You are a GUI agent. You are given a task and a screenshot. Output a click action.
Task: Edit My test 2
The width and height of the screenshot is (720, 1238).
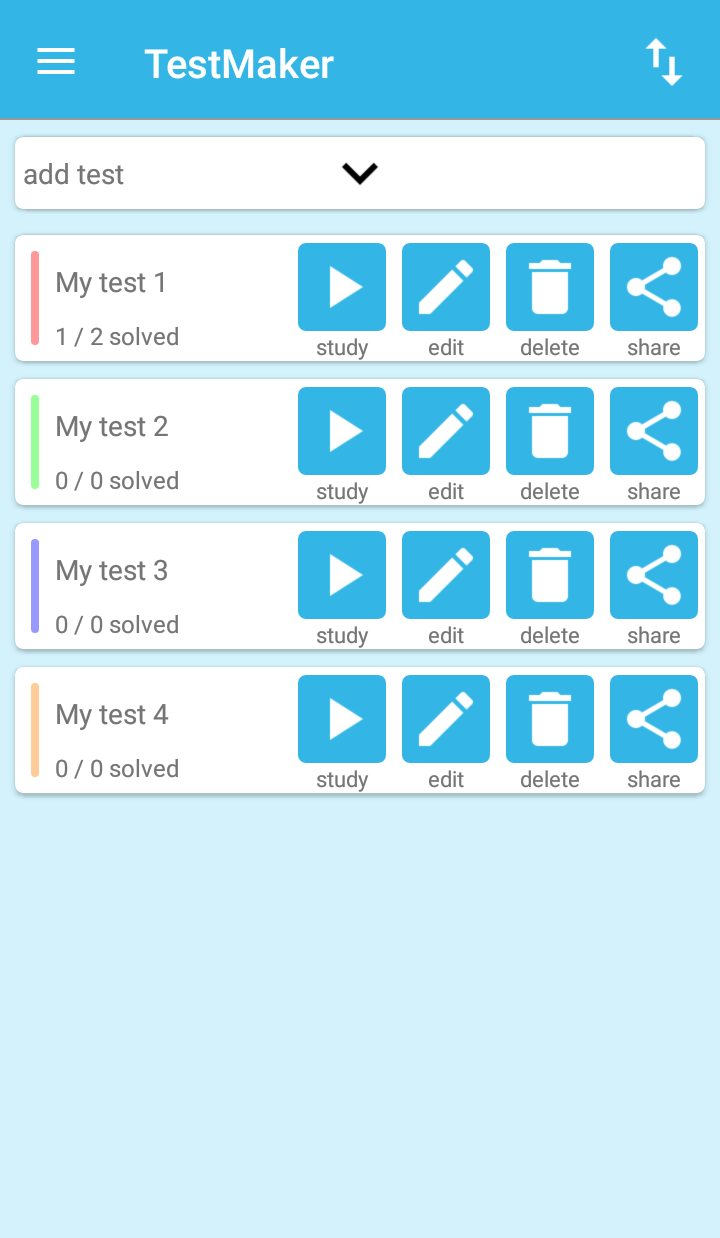[446, 431]
